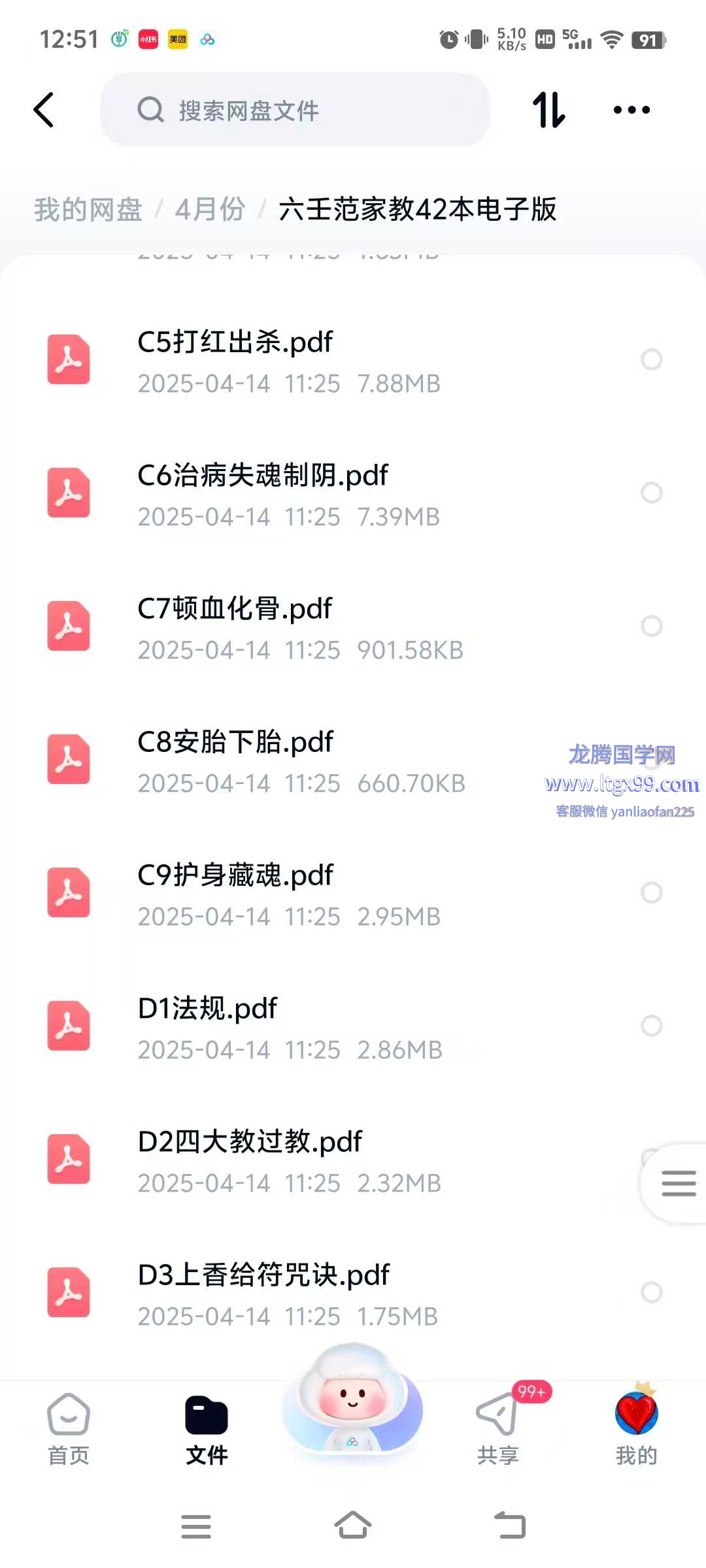This screenshot has height=1568, width=706.
Task: Select the circle for C6治病失魂制阴.pdf
Action: coord(652,493)
